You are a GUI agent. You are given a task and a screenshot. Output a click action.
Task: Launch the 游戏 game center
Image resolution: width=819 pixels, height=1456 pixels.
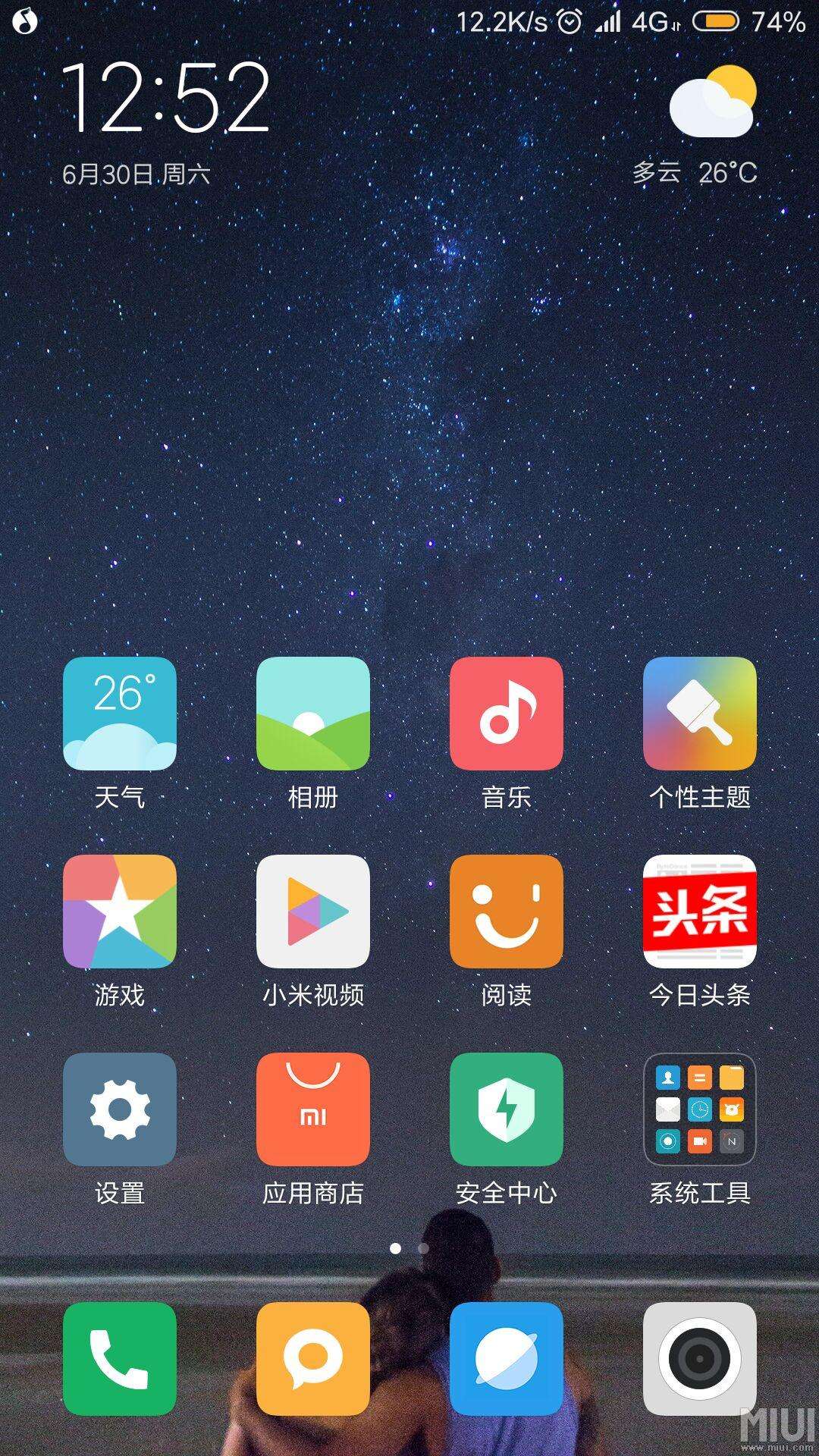point(120,912)
